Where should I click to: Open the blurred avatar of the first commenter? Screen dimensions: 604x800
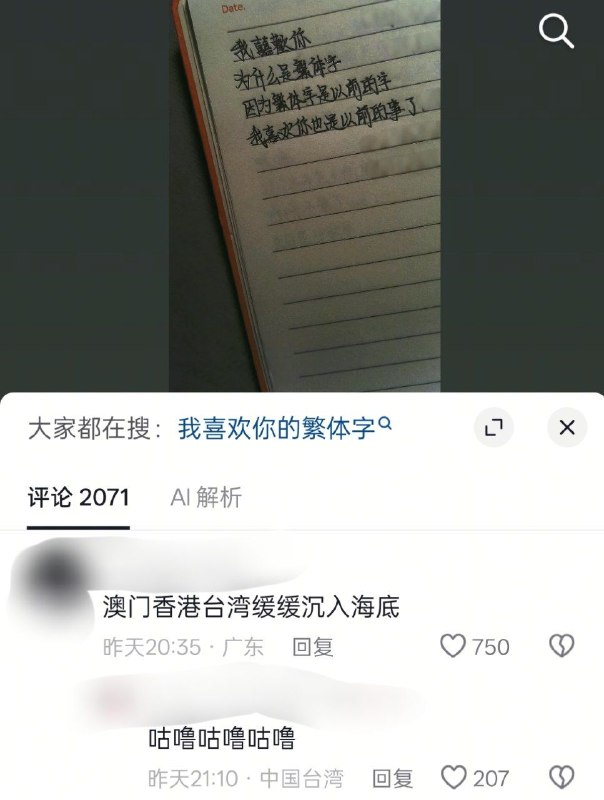pos(53,576)
